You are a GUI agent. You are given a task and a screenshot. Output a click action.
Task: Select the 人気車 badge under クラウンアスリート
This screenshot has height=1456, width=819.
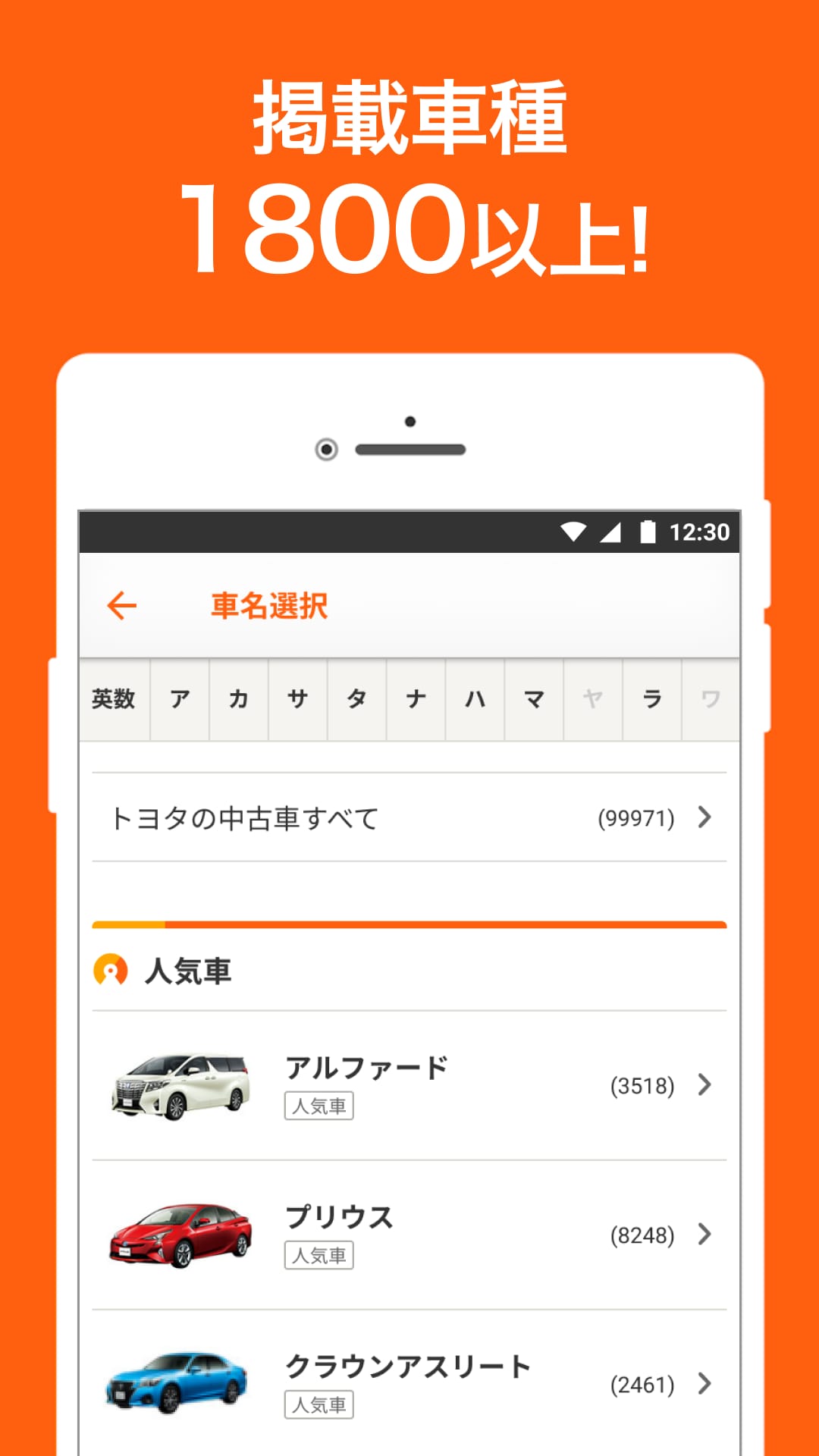point(319,1404)
